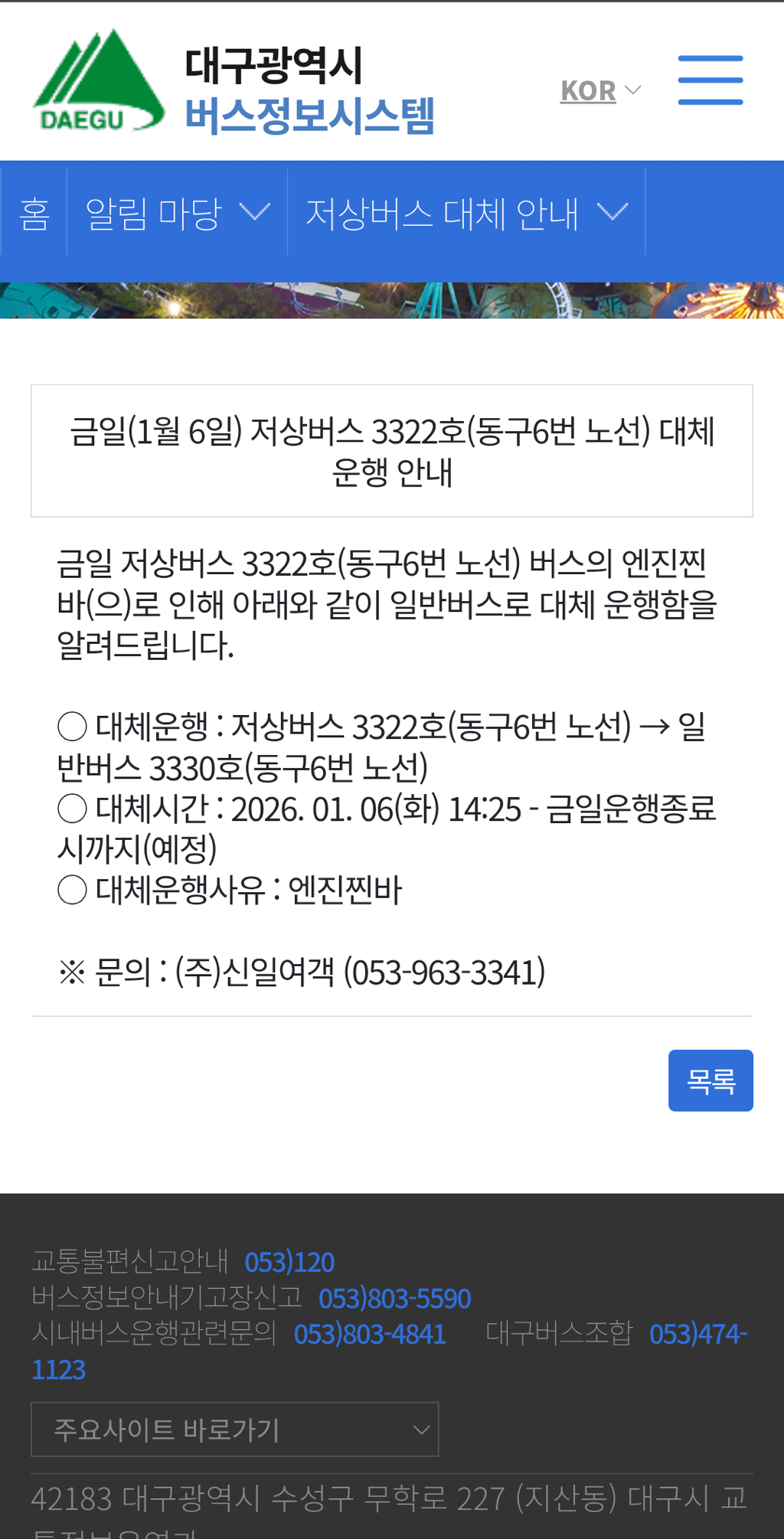Image resolution: width=784 pixels, height=1539 pixels.
Task: Call the 053)120 traffic complaint number
Action: point(289,1262)
